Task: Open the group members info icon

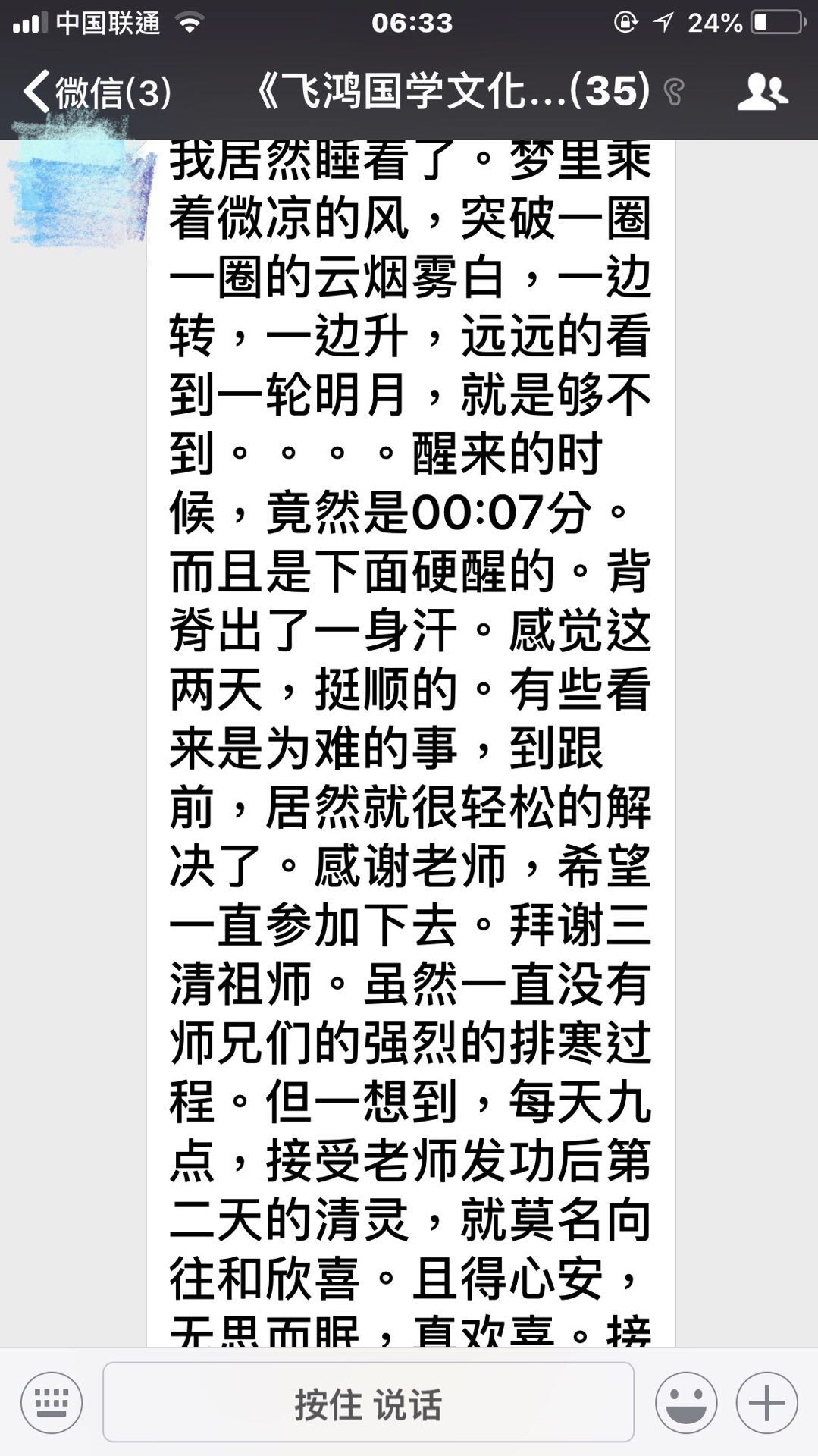Action: [762, 93]
